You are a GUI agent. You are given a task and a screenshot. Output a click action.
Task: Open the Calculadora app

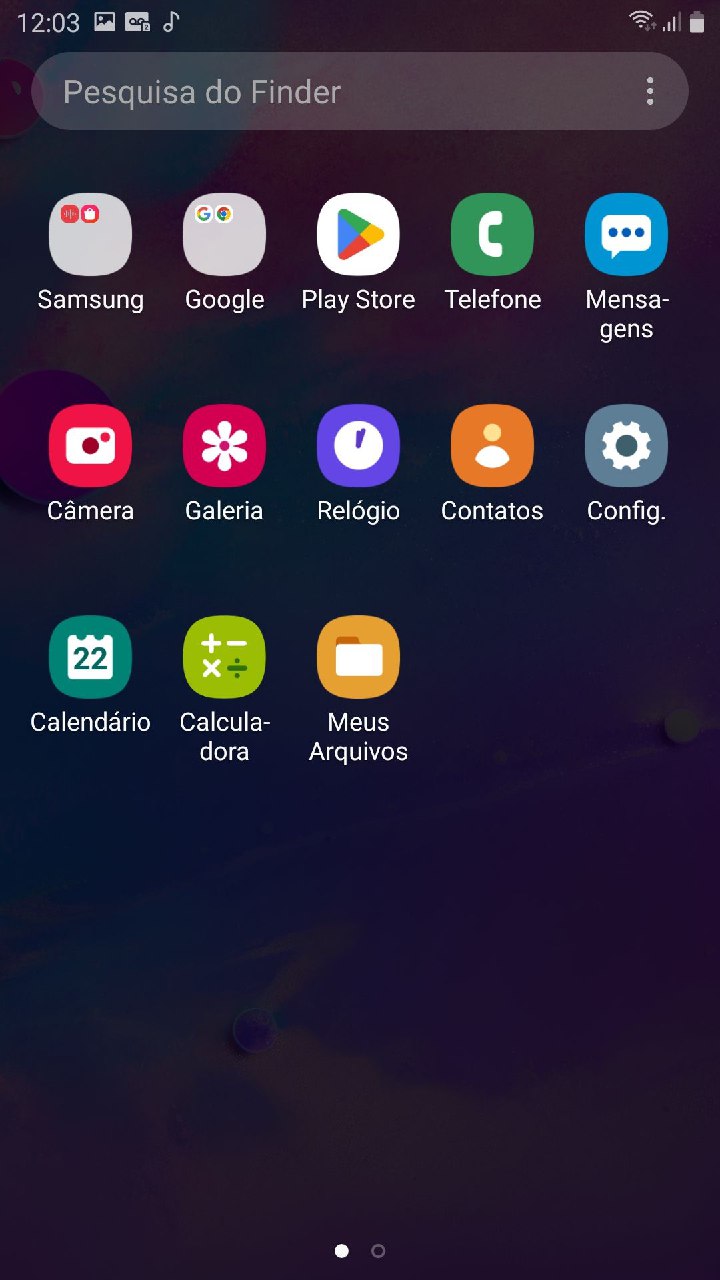click(x=224, y=657)
